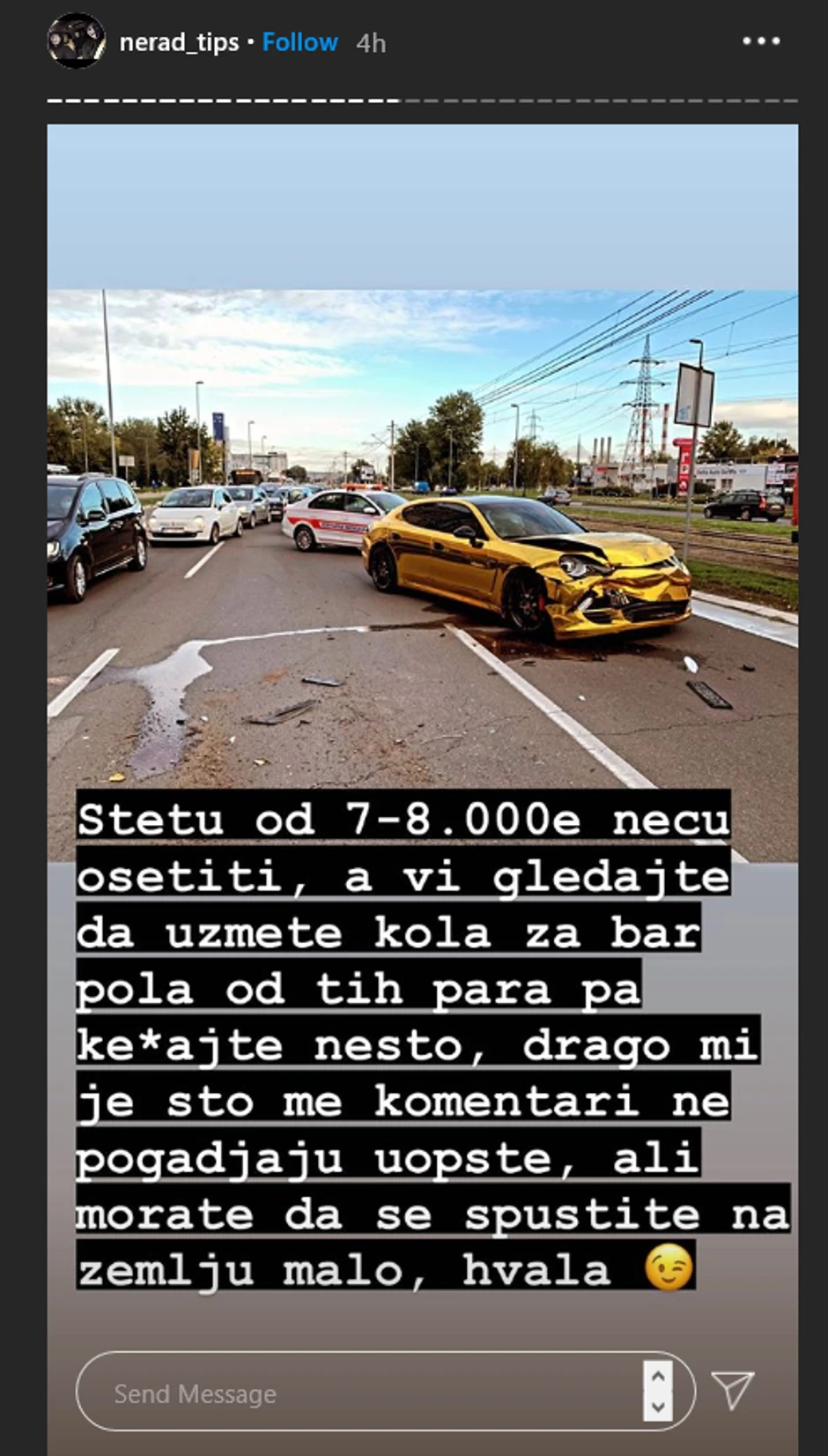Screen dimensions: 828x1456
Task: Open the three-dot overflow menu
Action: click(x=760, y=41)
